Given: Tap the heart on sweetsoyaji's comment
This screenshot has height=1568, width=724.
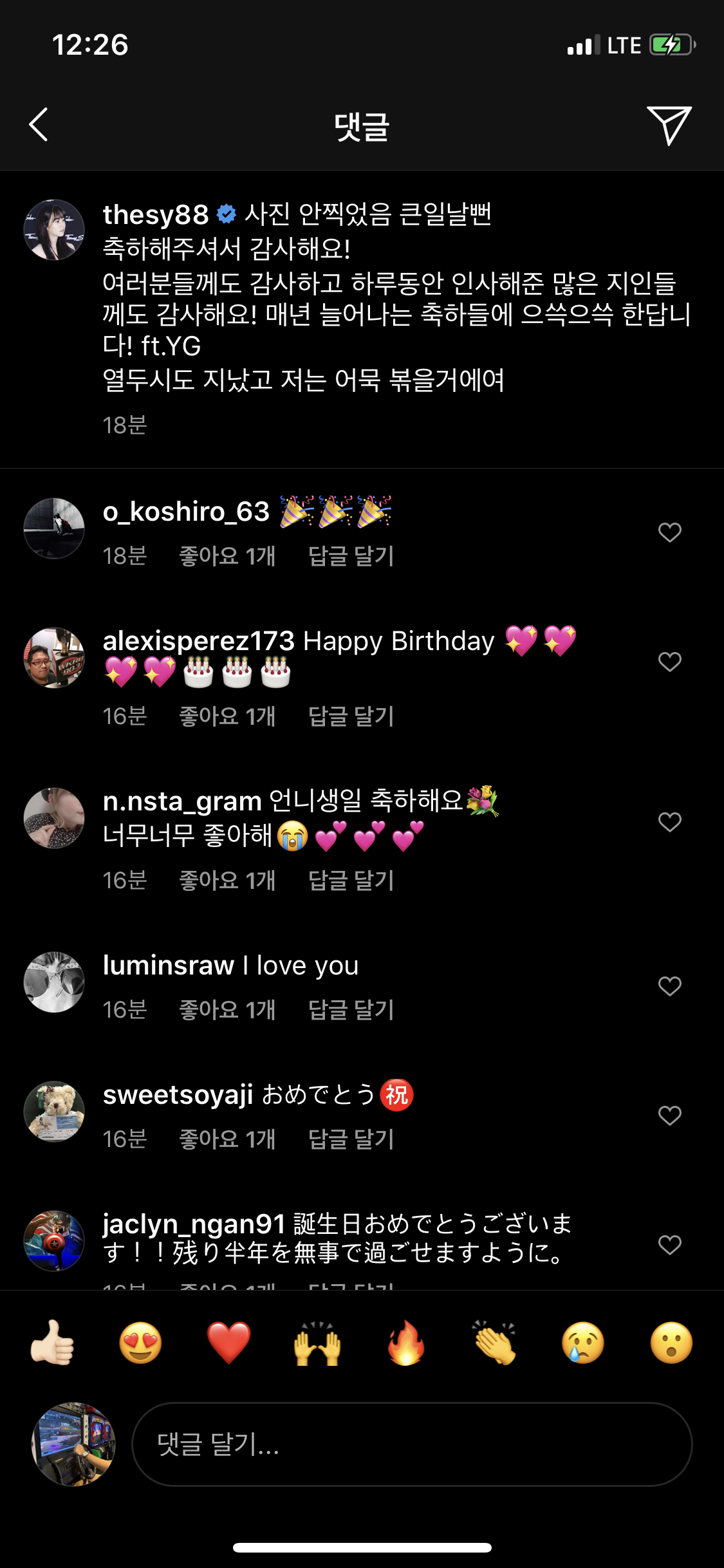Looking at the screenshot, I should 669,1115.
